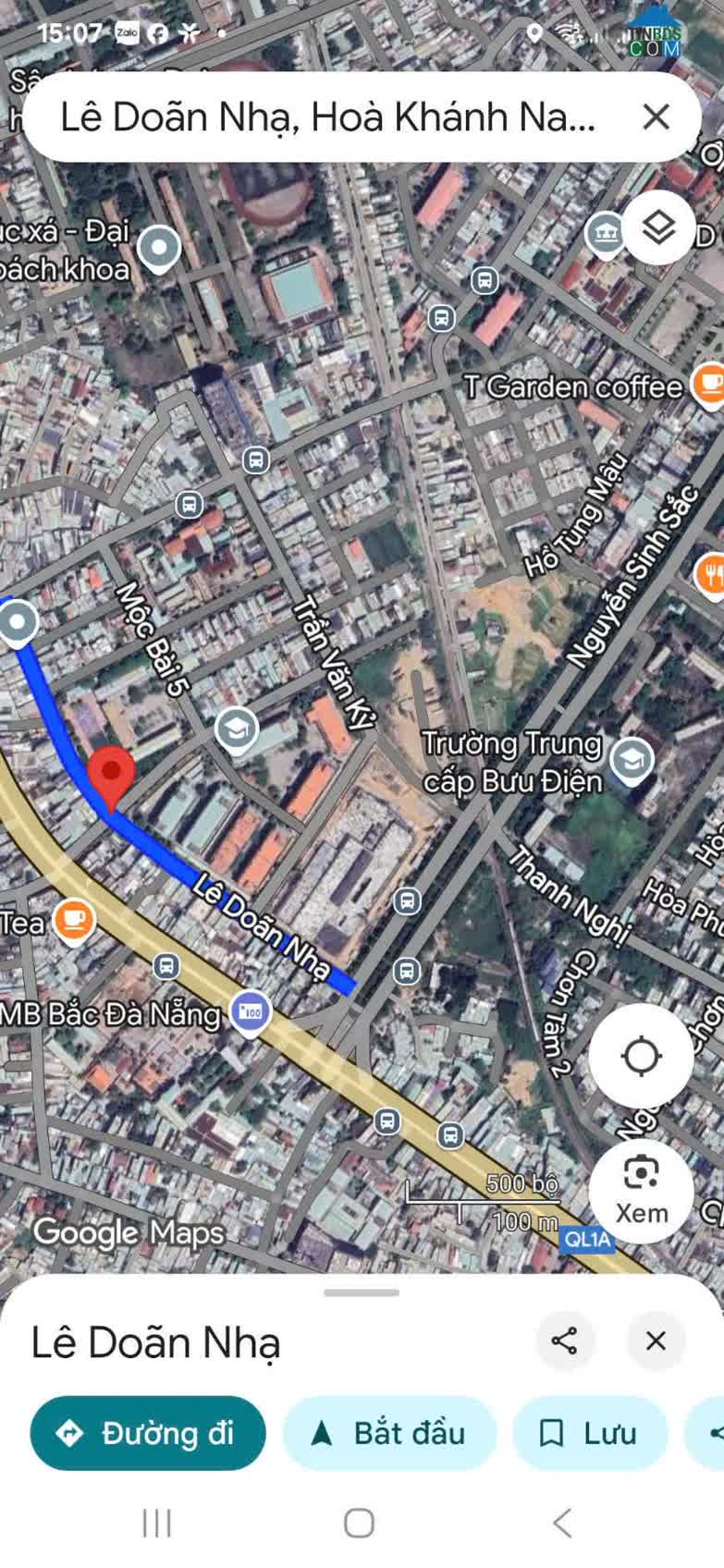Go back with system back button

pos(562,1523)
